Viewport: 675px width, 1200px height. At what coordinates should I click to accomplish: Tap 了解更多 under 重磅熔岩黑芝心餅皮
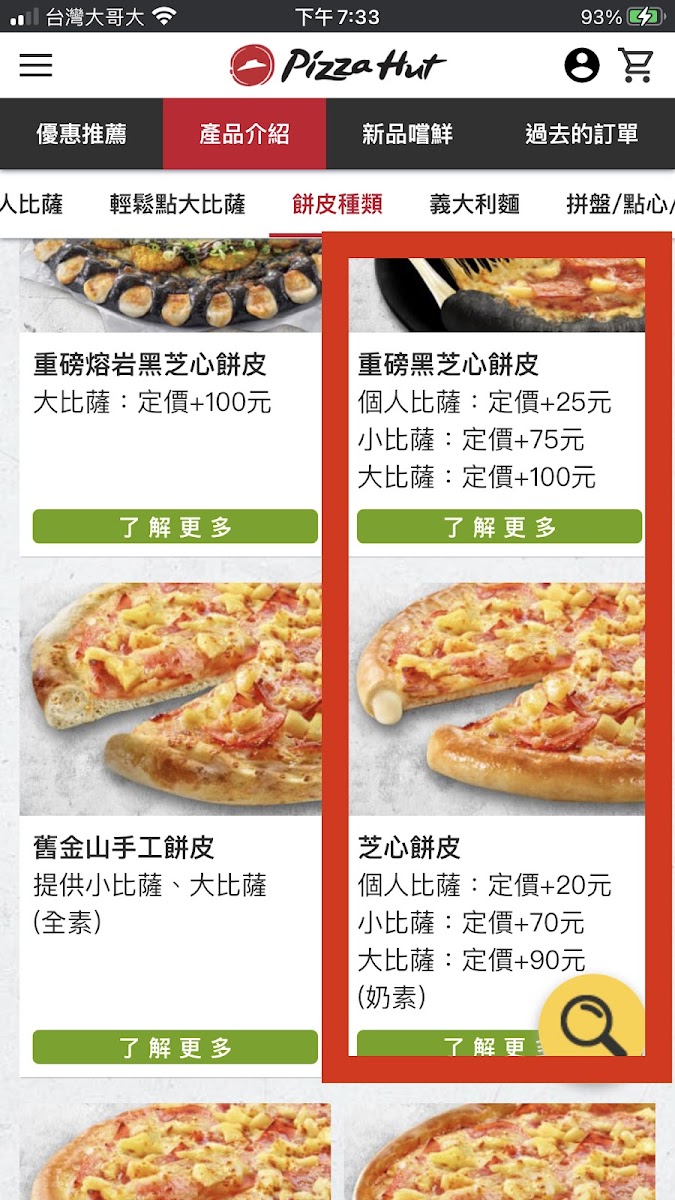tap(175, 527)
